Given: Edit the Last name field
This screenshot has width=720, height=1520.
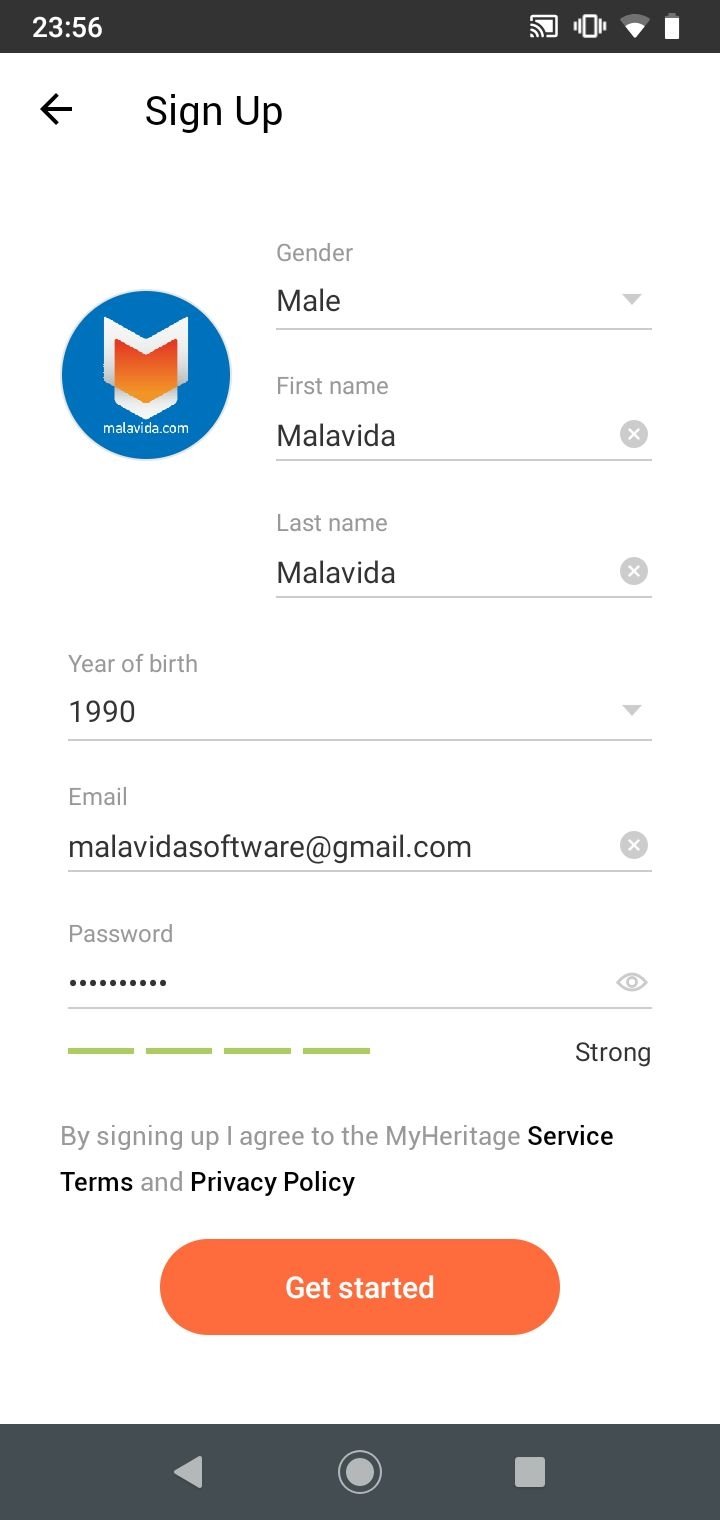Looking at the screenshot, I should (x=444, y=572).
